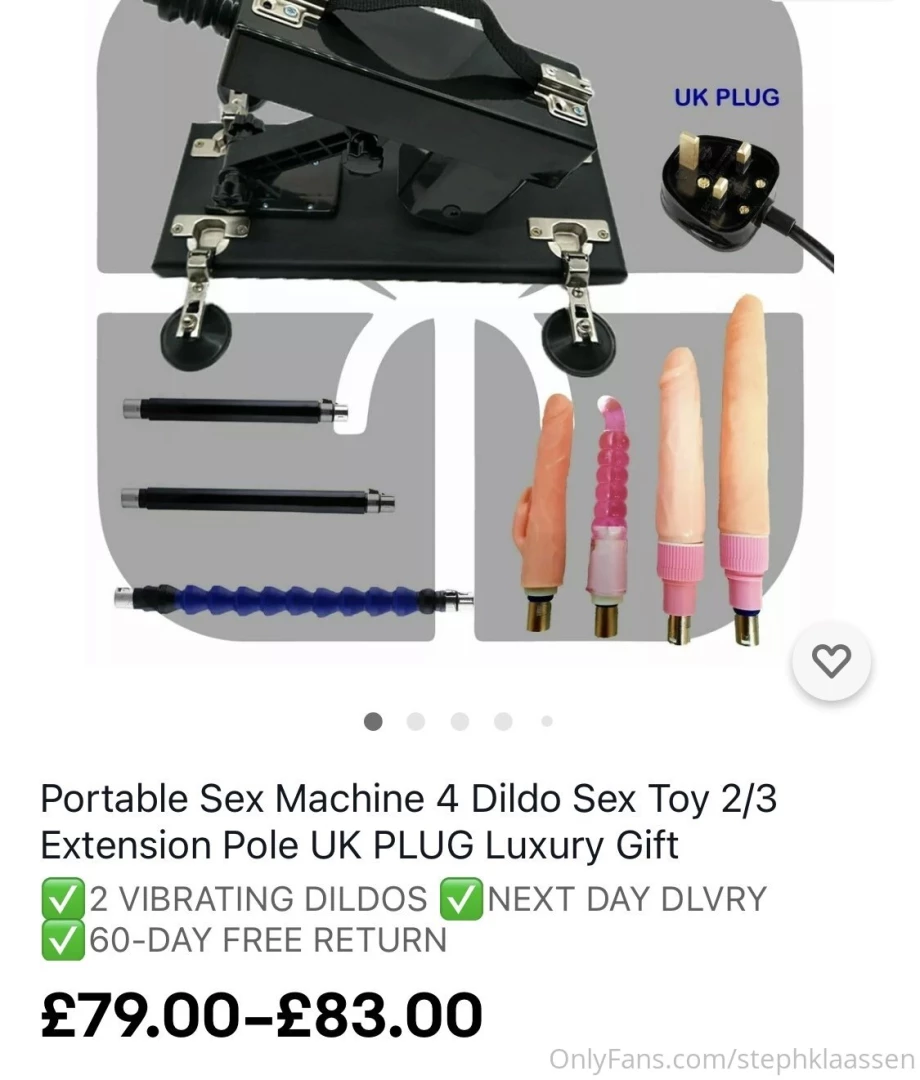The height and width of the screenshot is (1080, 920).
Task: Open the fourth image via its carousel dot
Action: (x=503, y=720)
